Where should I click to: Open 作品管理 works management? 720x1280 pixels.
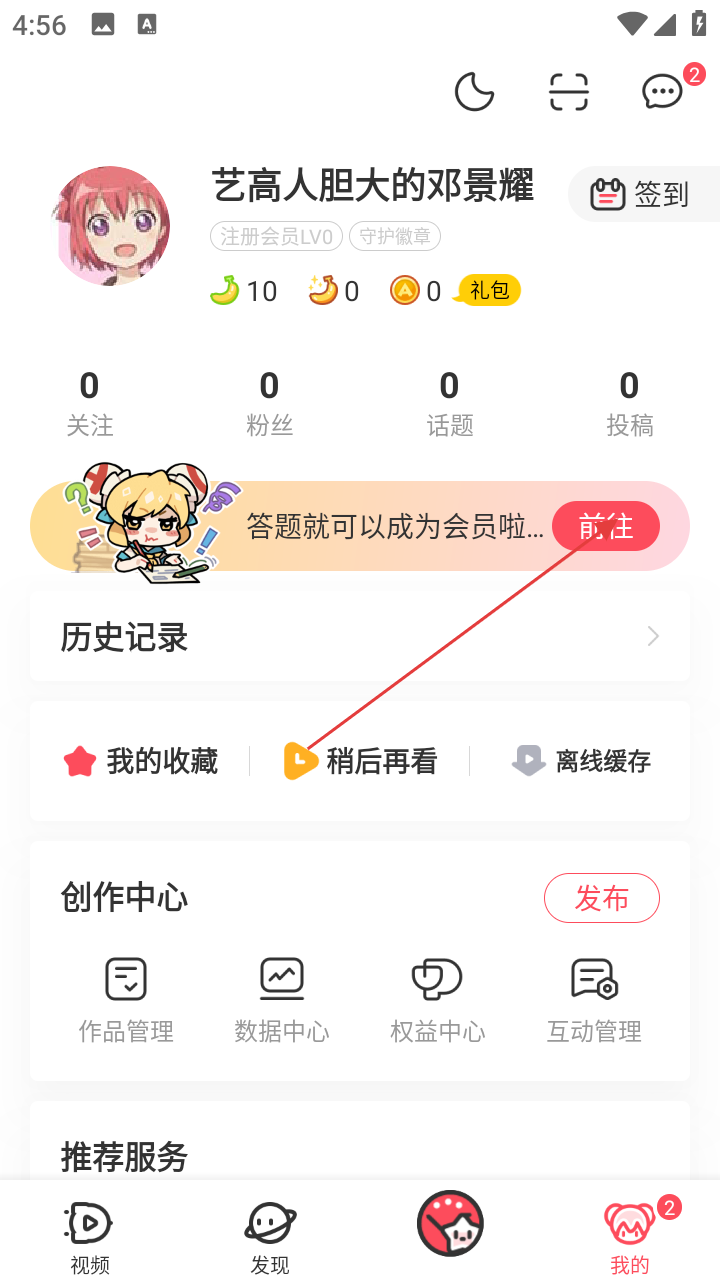(x=126, y=999)
